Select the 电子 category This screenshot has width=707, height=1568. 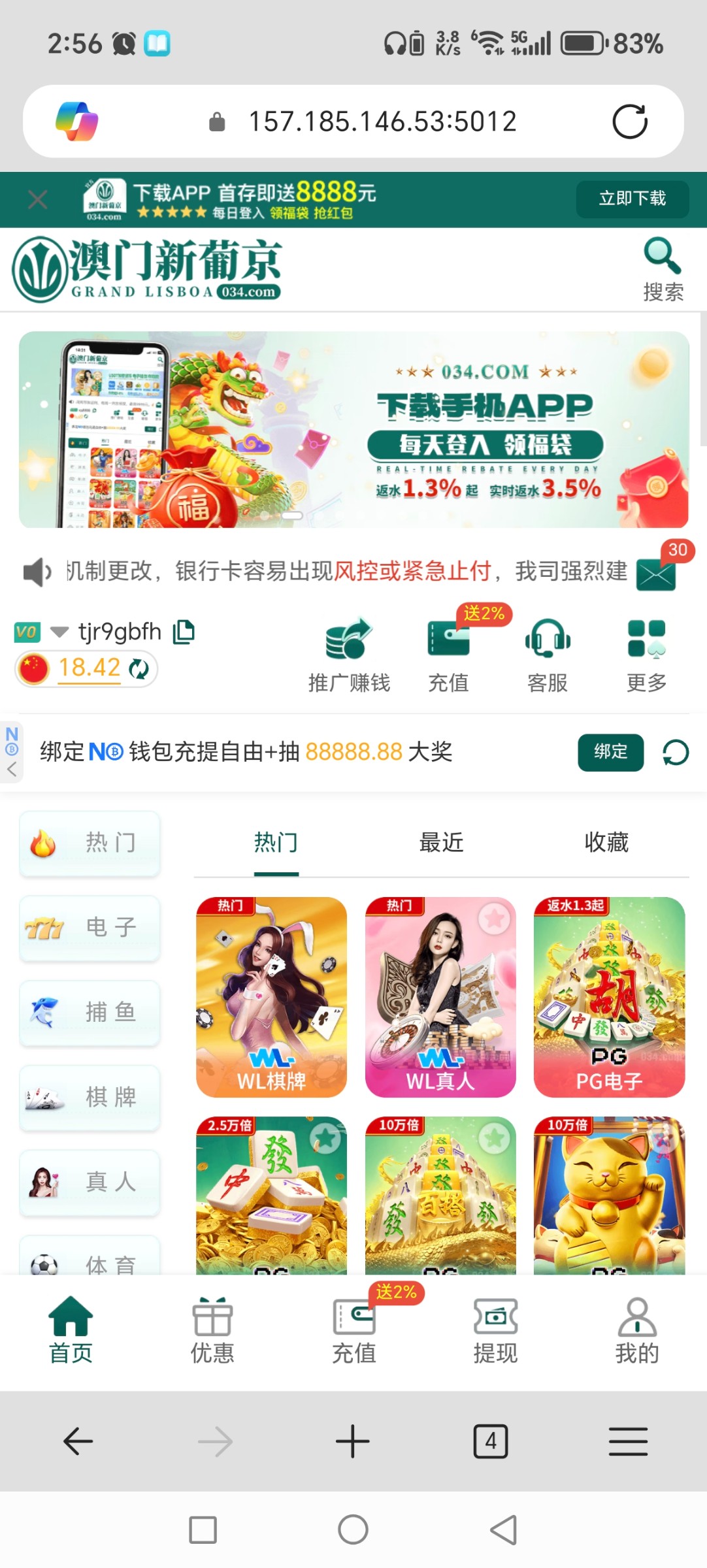coord(90,928)
